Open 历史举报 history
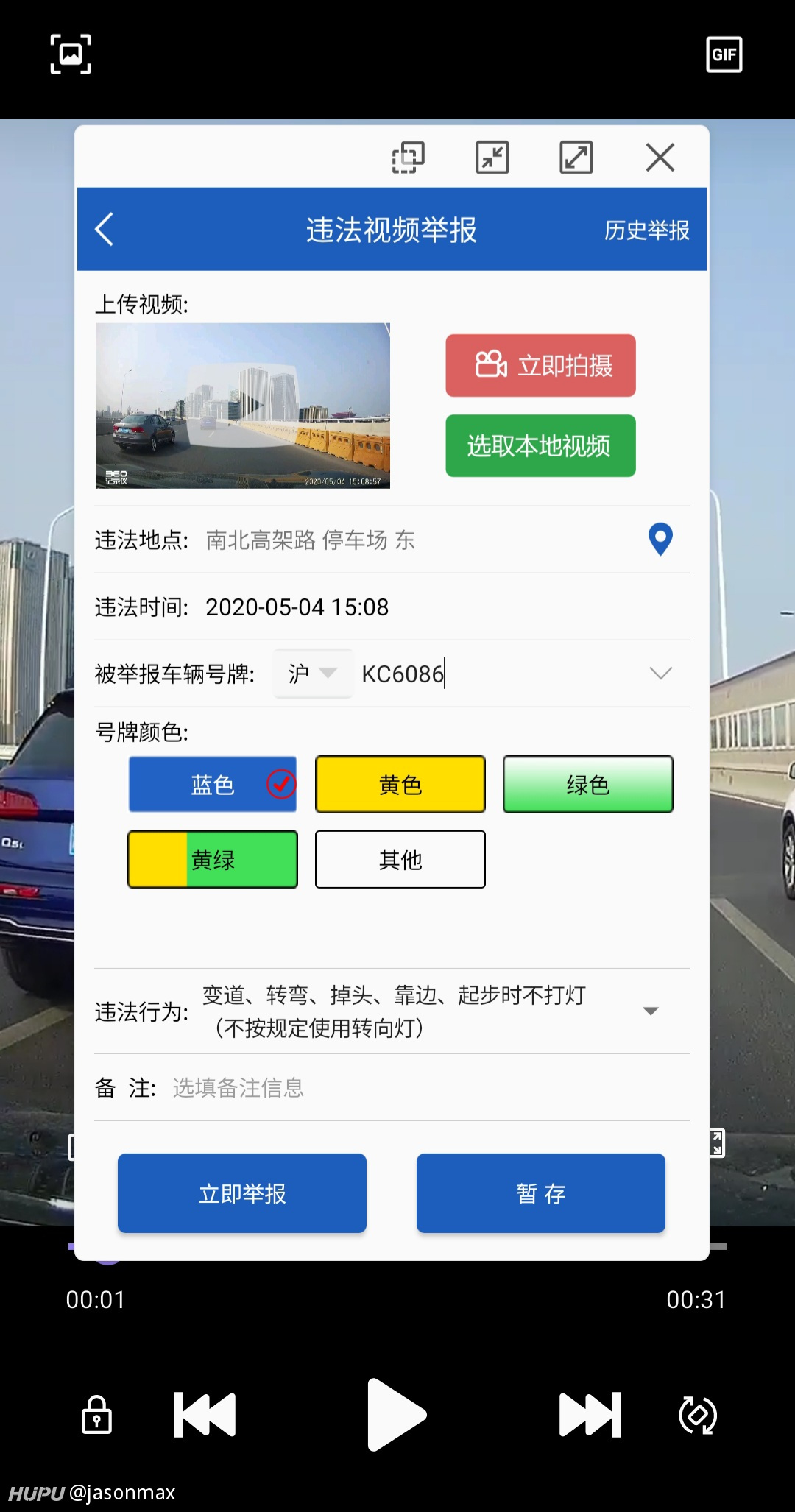Screen dimensions: 795x1512 pos(646,230)
